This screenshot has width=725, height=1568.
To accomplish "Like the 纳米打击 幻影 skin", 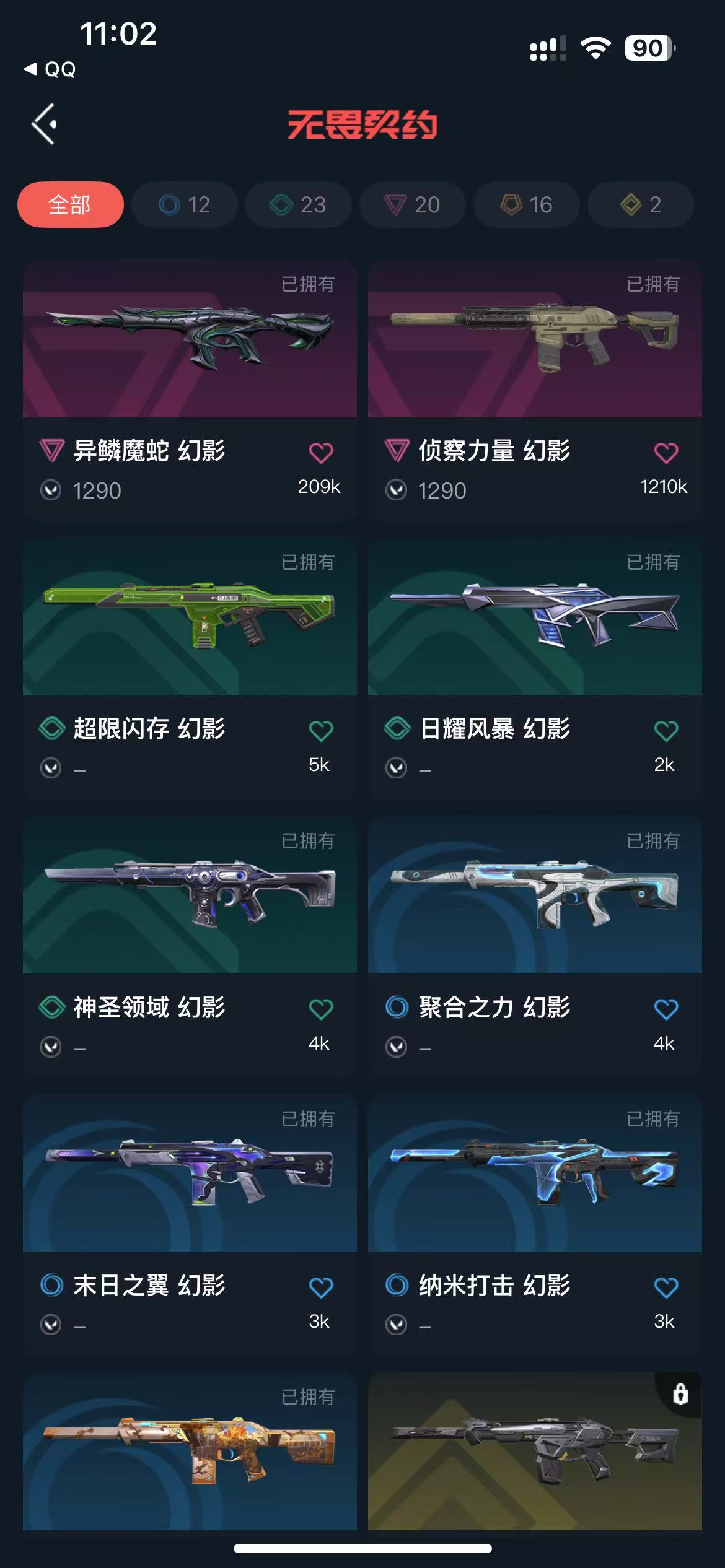I will (x=666, y=1287).
